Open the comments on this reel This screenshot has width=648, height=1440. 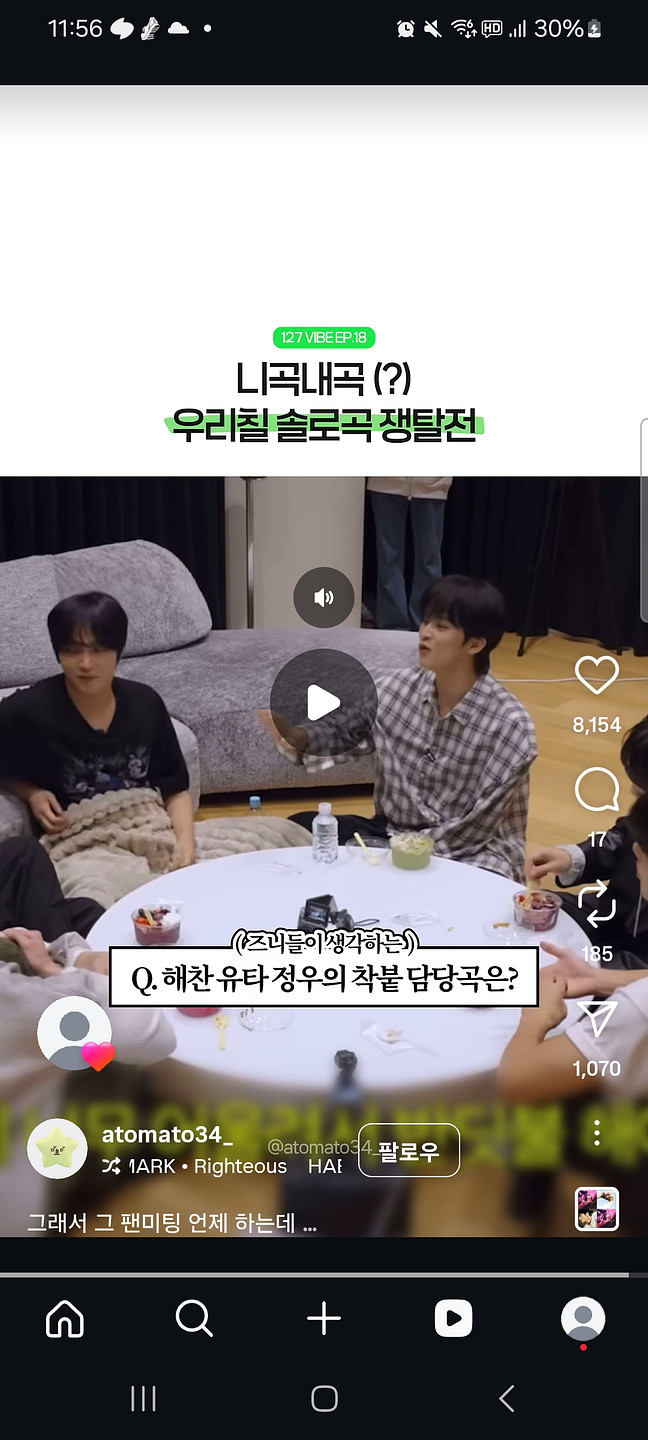[x=596, y=792]
